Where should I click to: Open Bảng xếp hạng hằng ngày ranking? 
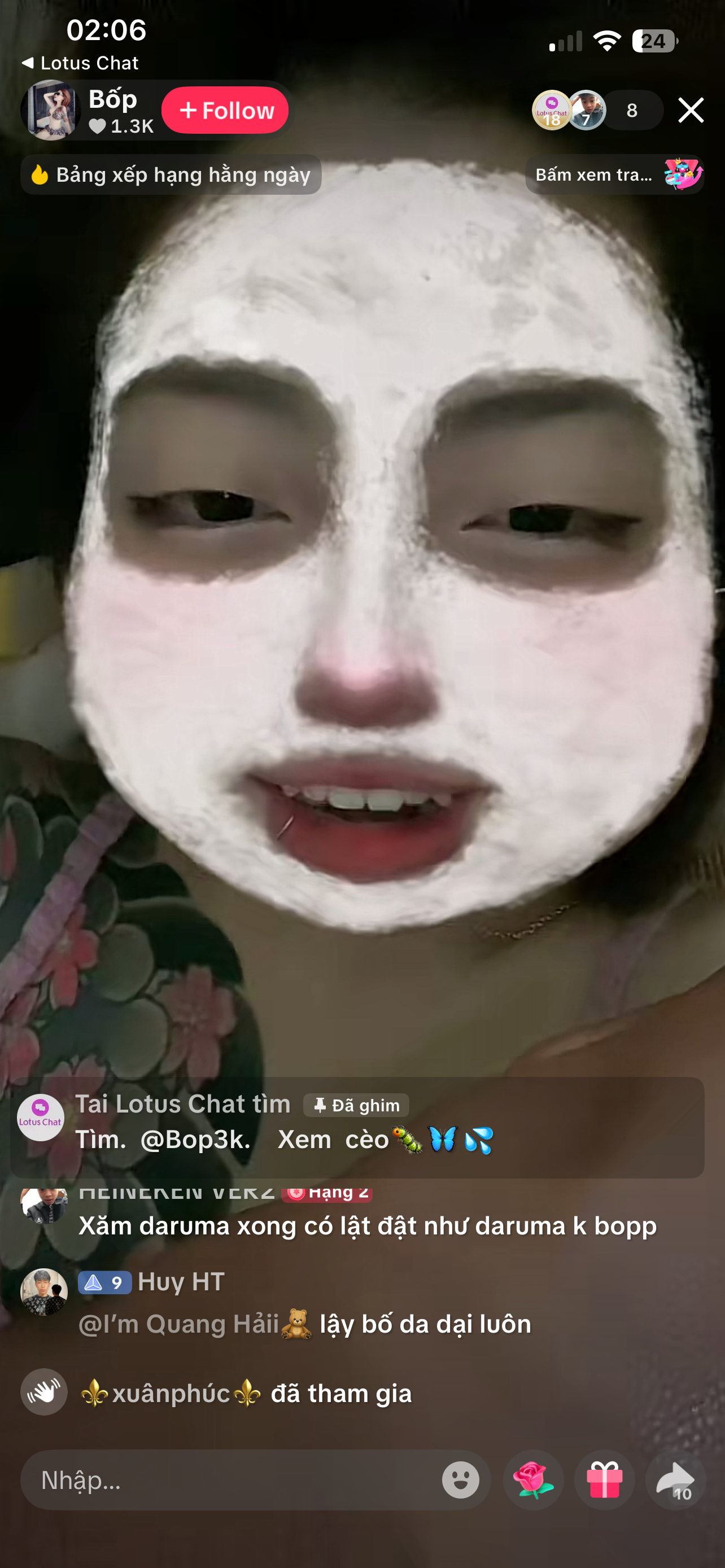(x=171, y=175)
